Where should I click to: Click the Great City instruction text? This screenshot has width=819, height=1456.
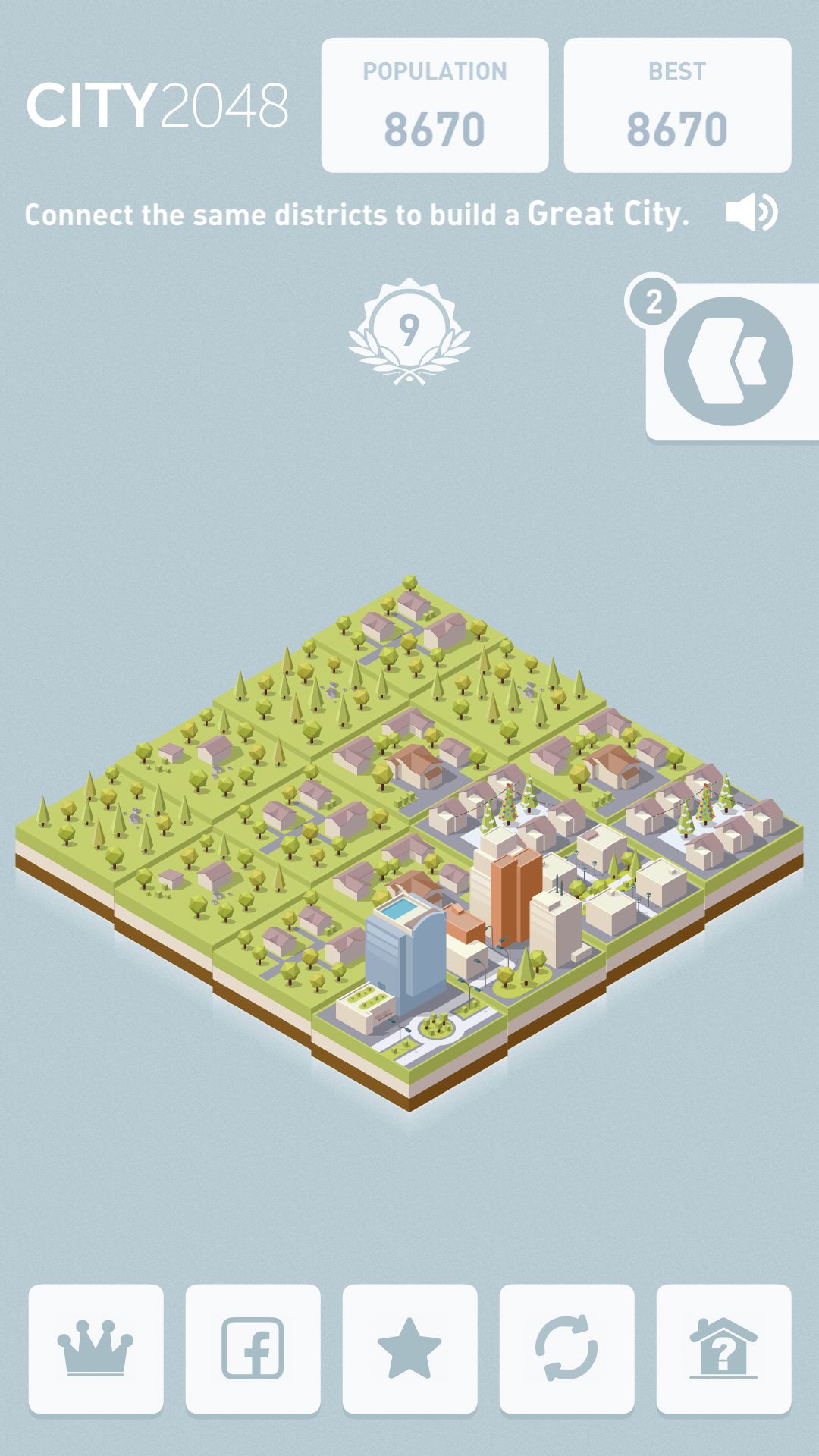click(356, 216)
